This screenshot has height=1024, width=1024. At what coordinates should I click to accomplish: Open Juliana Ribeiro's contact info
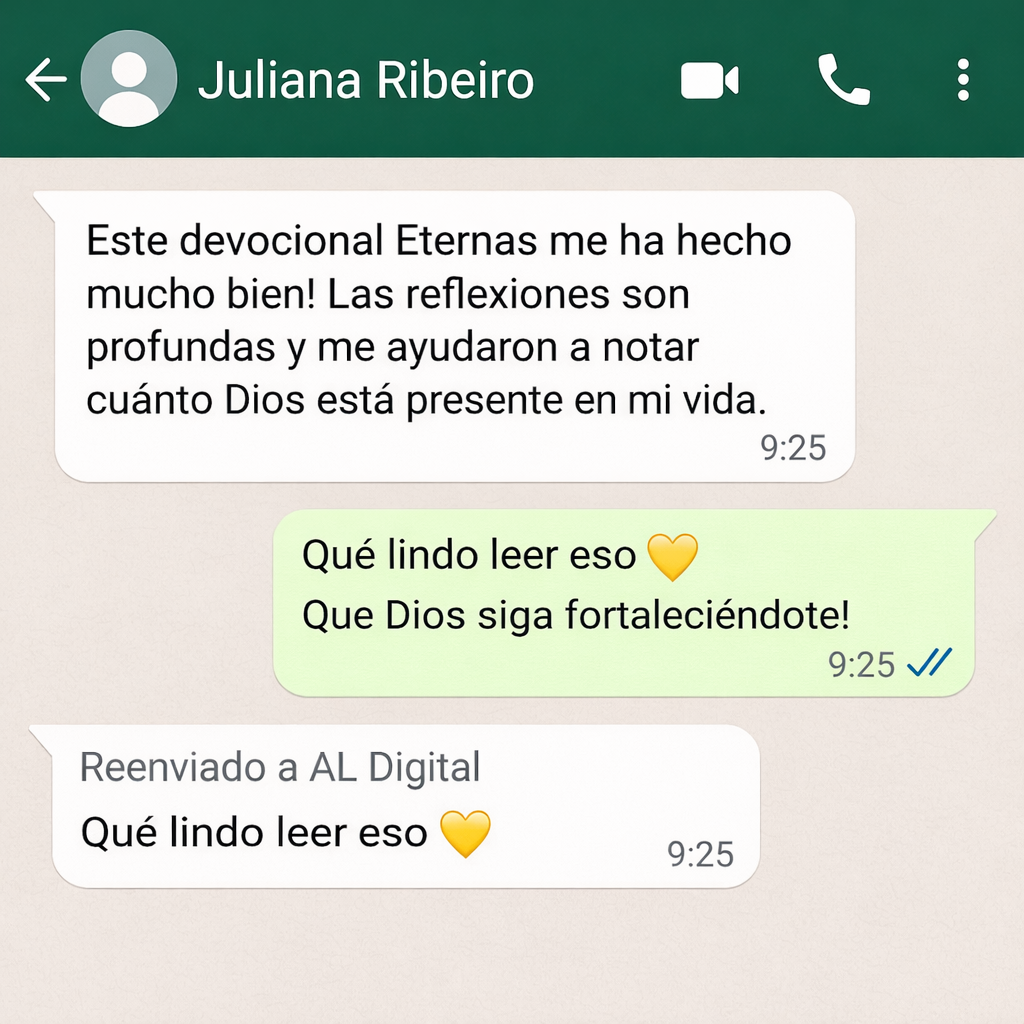(365, 80)
